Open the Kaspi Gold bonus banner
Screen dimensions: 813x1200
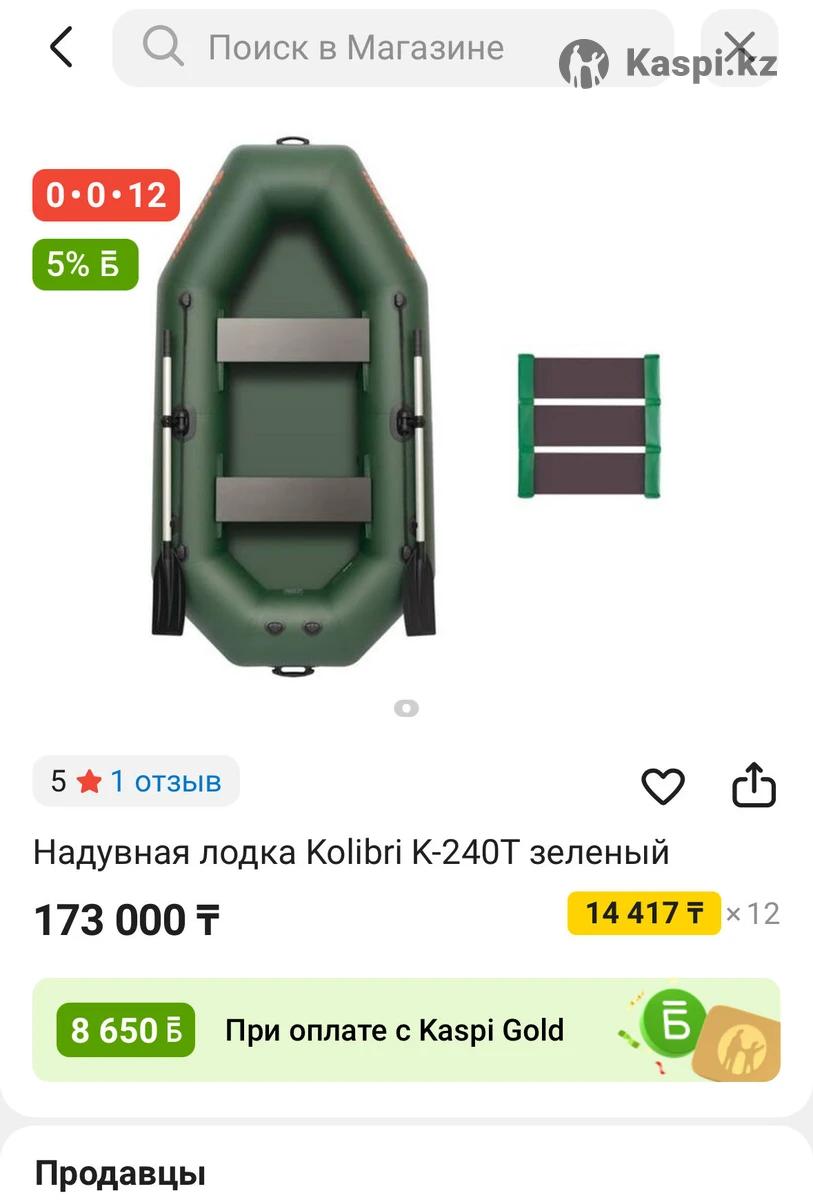coord(406,1030)
